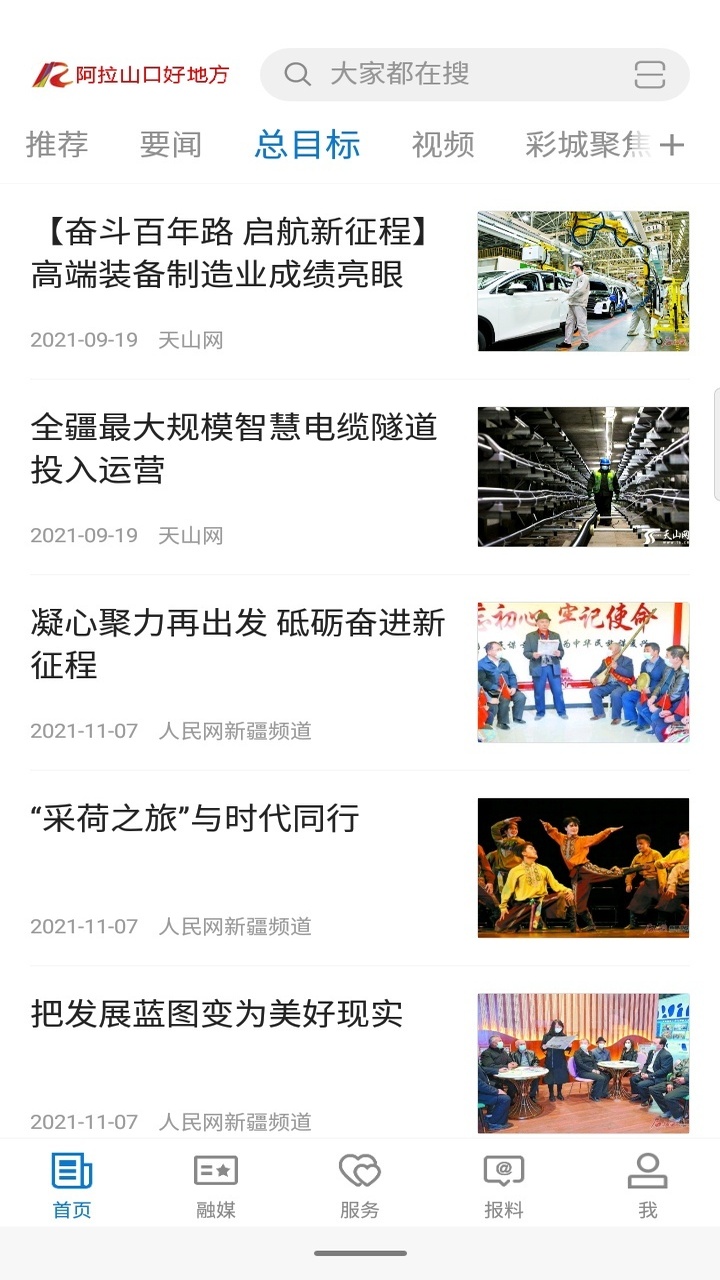
Task: Switch to the 要闻 tab
Action: (171, 145)
